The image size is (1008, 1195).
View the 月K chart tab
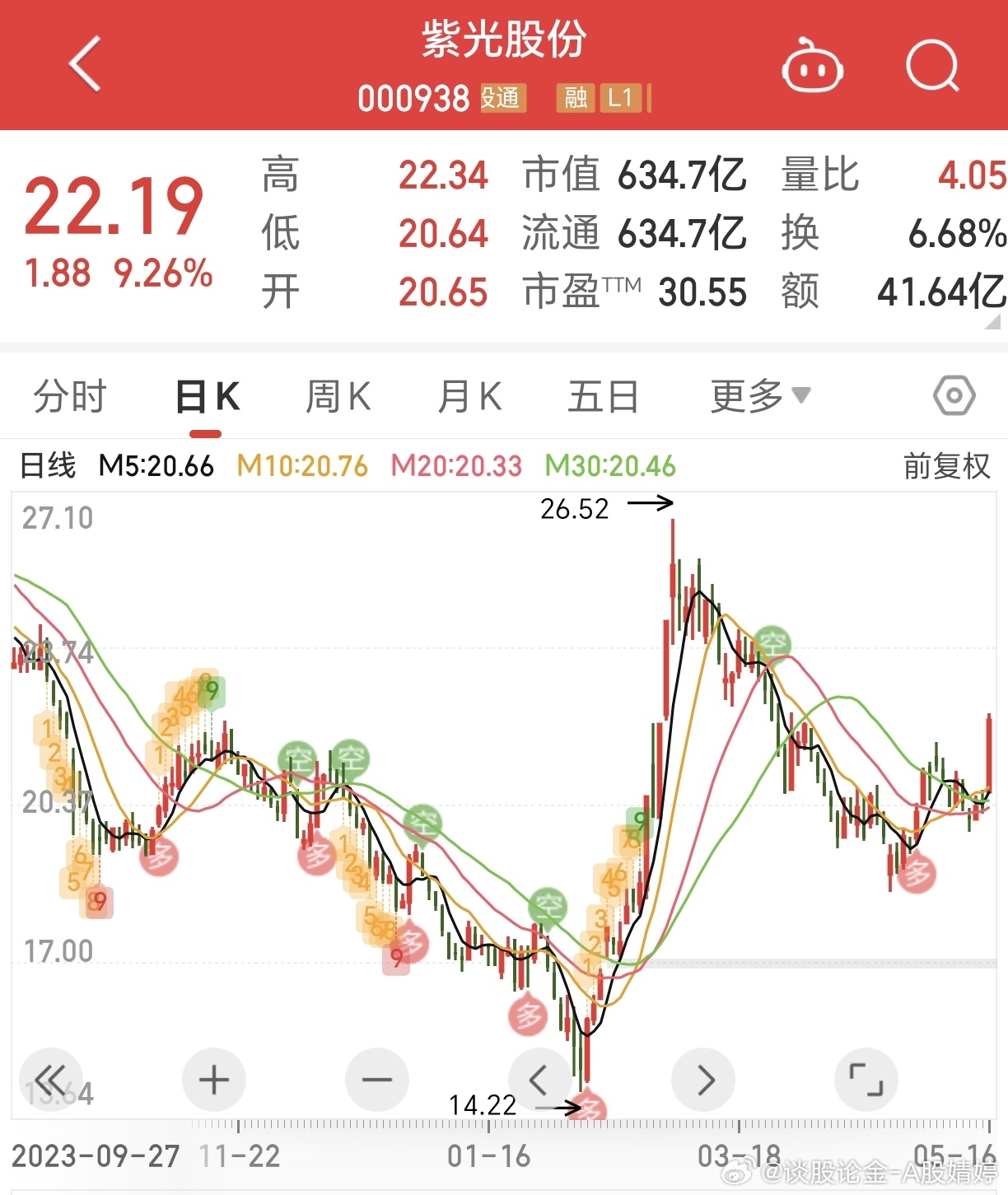(469, 397)
